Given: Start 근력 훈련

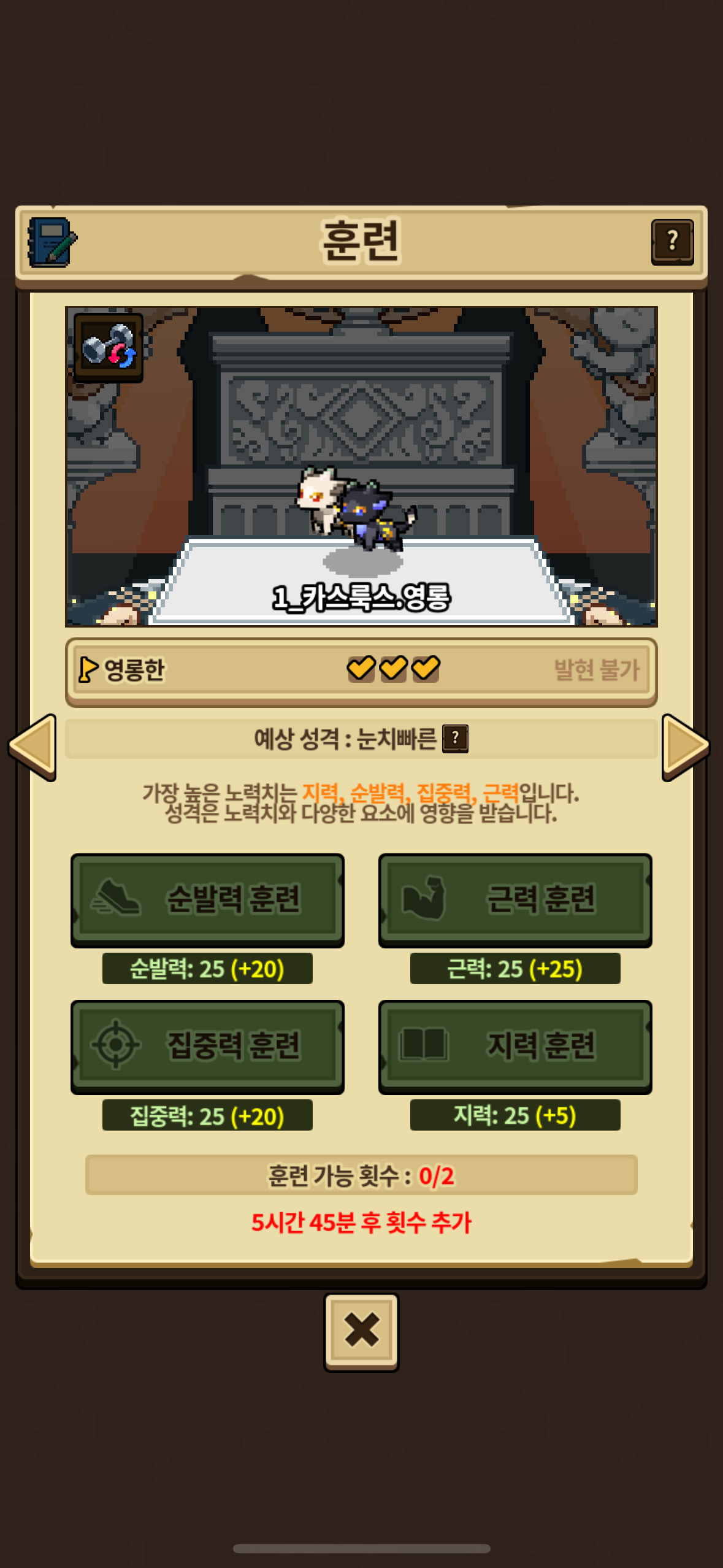Looking at the screenshot, I should coord(515,899).
